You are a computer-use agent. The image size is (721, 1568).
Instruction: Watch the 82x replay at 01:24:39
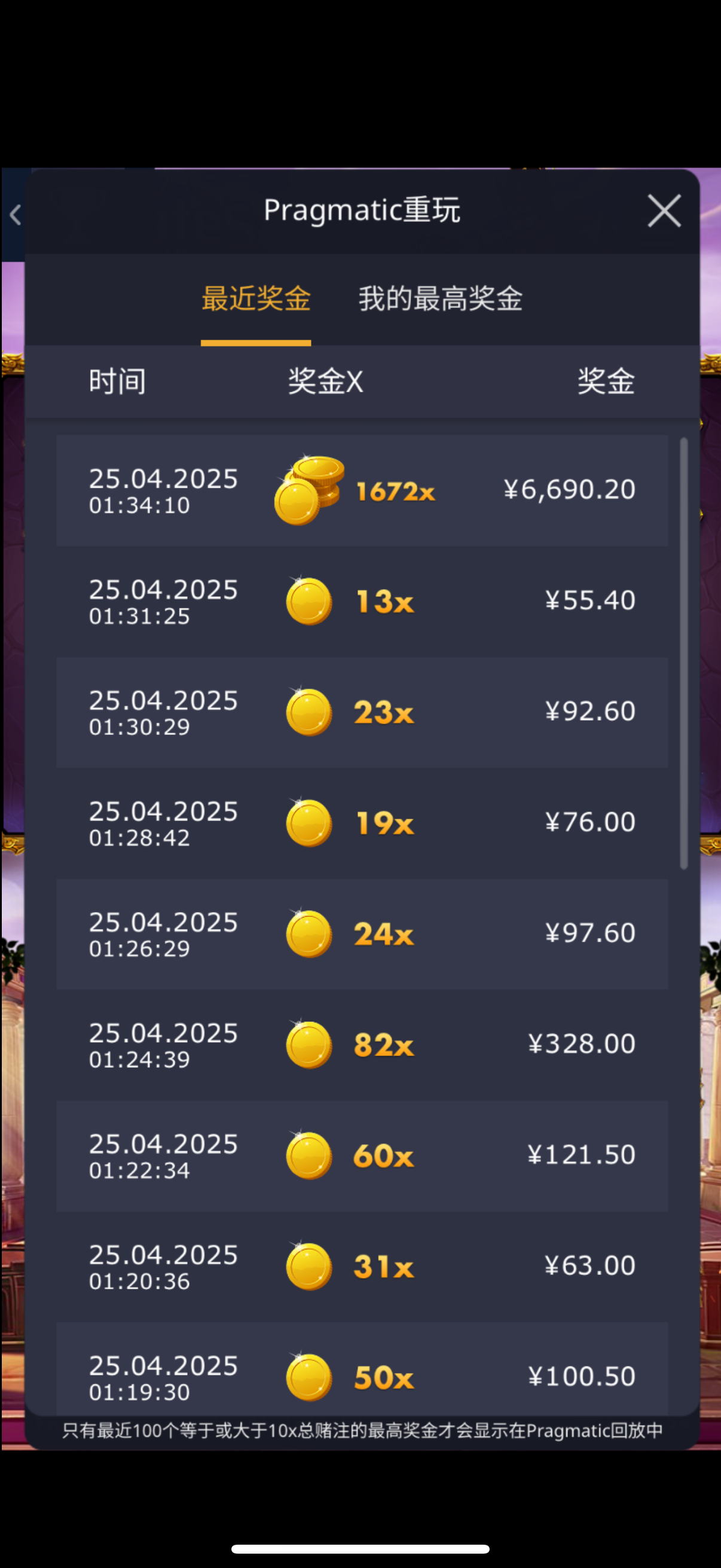click(x=362, y=1045)
